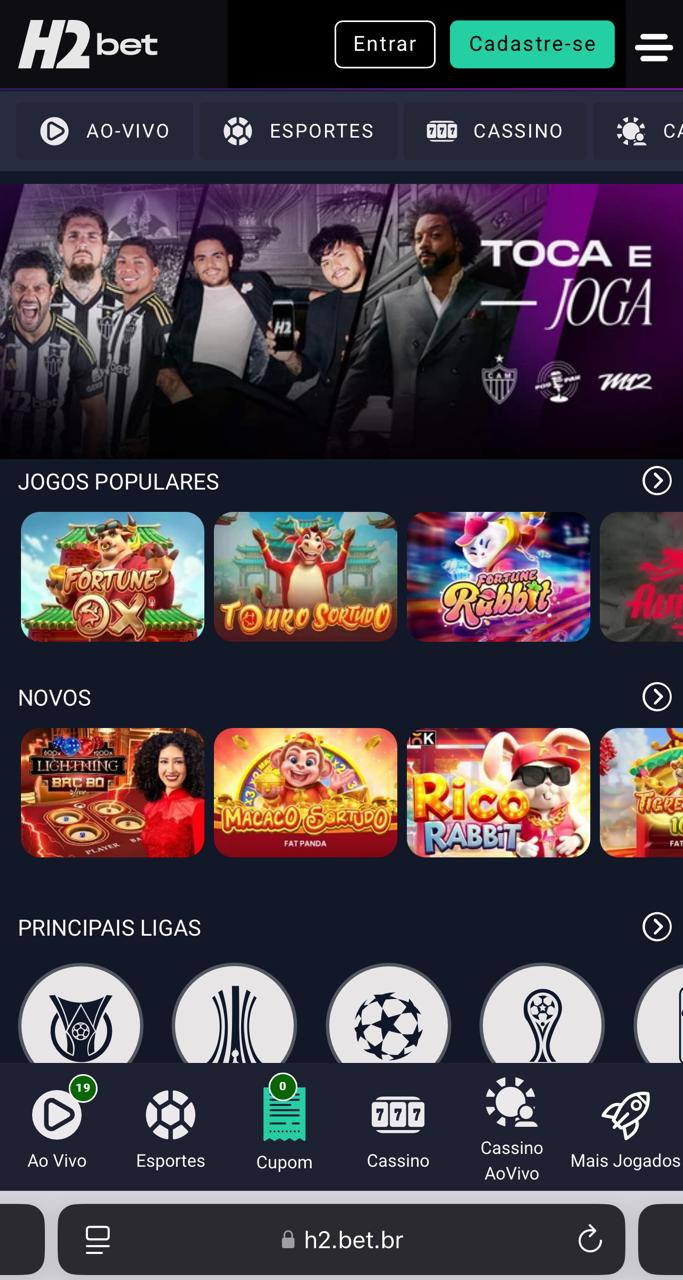Image resolution: width=683 pixels, height=1280 pixels.
Task: Open the Toca e Joga banner
Action: pyautogui.click(x=341, y=320)
